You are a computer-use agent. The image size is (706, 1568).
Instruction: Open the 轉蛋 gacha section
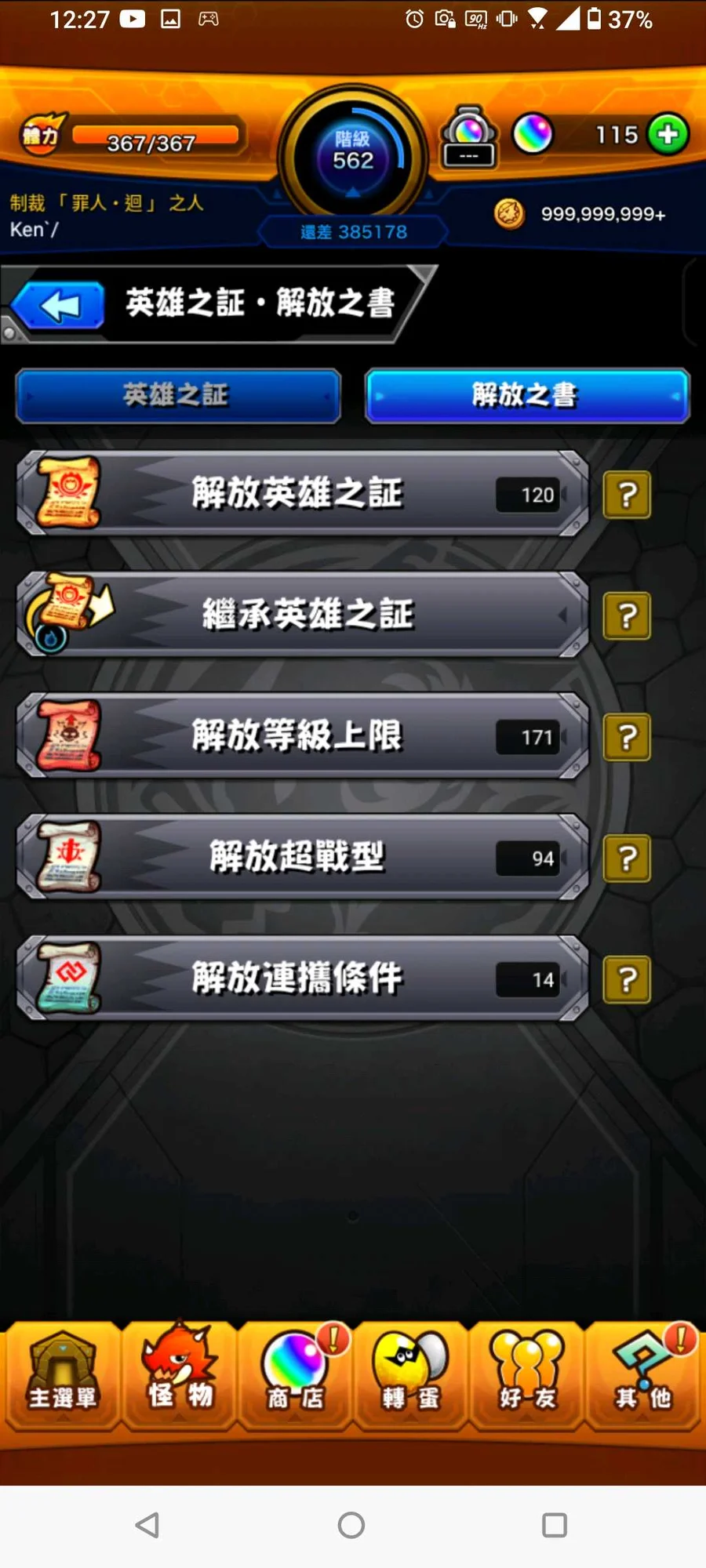pos(410,1376)
